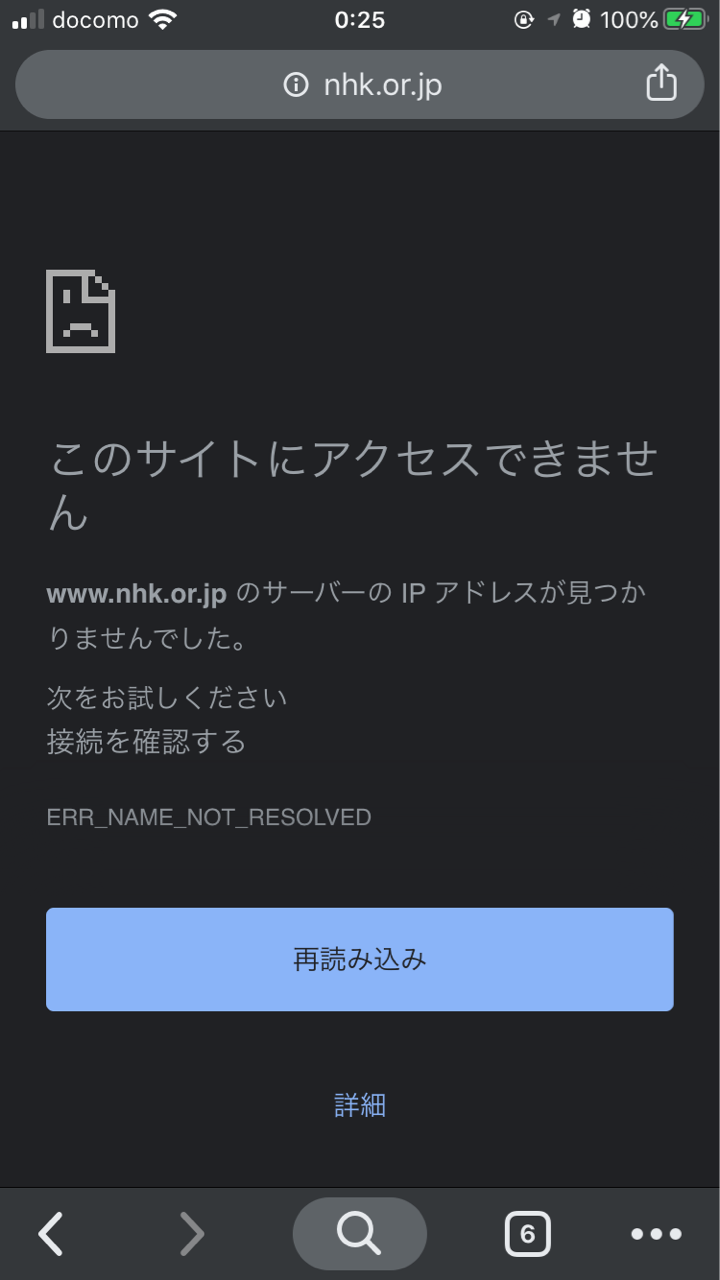Reload the page with 再読み込み button
This screenshot has height=1280, width=720.
point(360,960)
